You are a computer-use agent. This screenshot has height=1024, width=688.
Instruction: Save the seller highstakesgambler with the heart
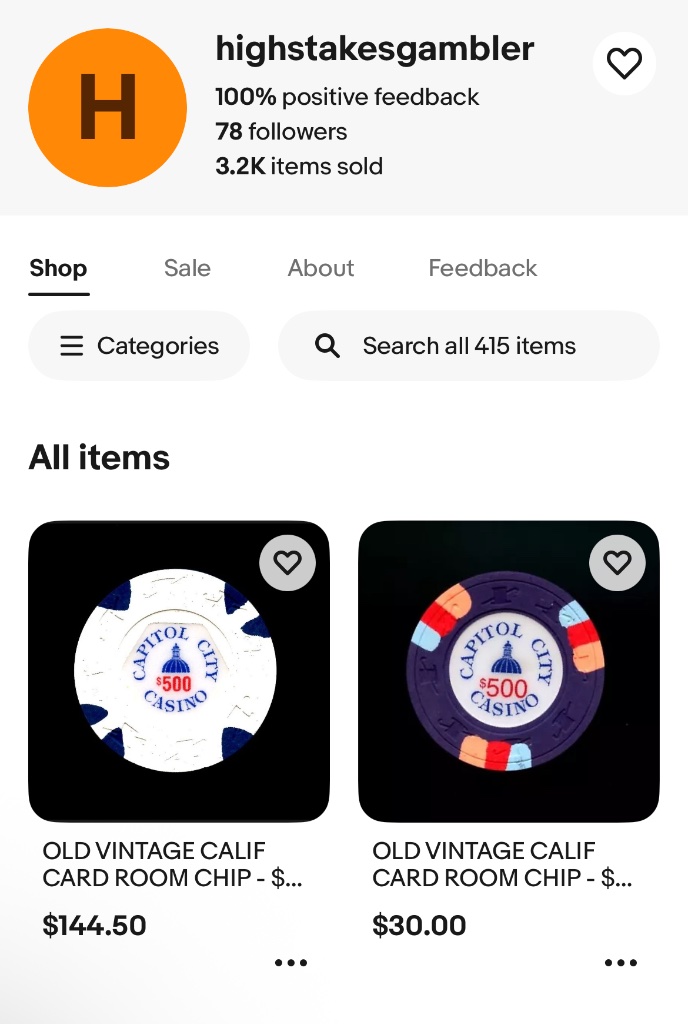click(624, 64)
